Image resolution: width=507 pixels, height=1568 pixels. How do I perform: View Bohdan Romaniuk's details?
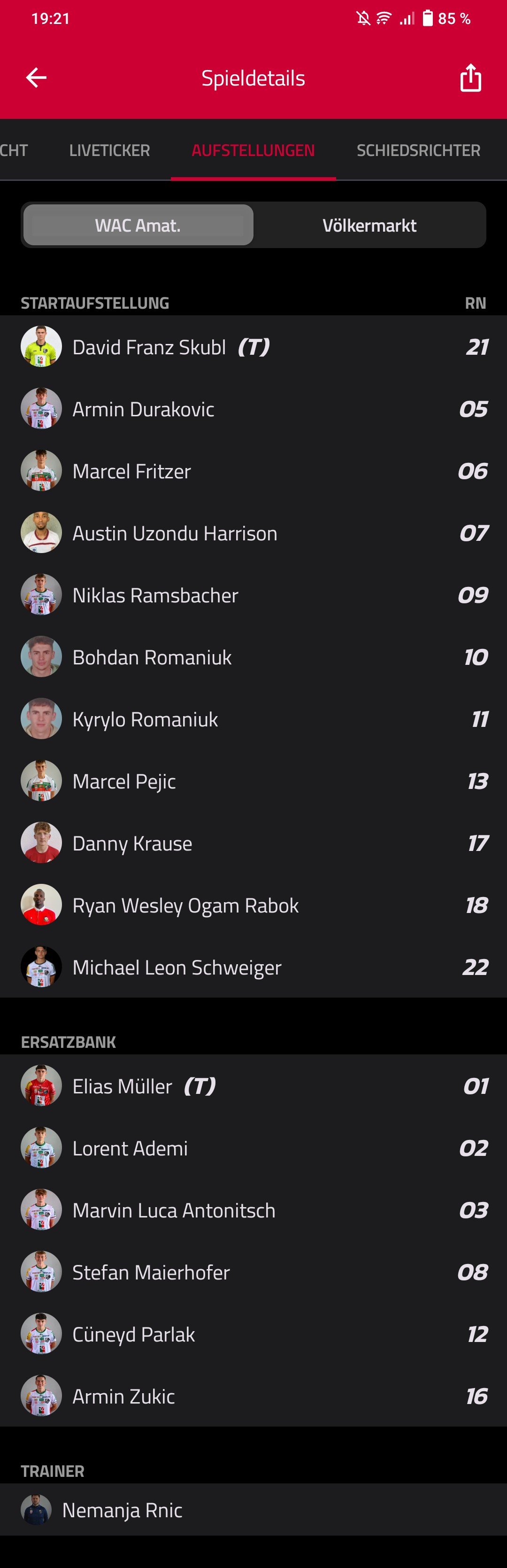152,657
